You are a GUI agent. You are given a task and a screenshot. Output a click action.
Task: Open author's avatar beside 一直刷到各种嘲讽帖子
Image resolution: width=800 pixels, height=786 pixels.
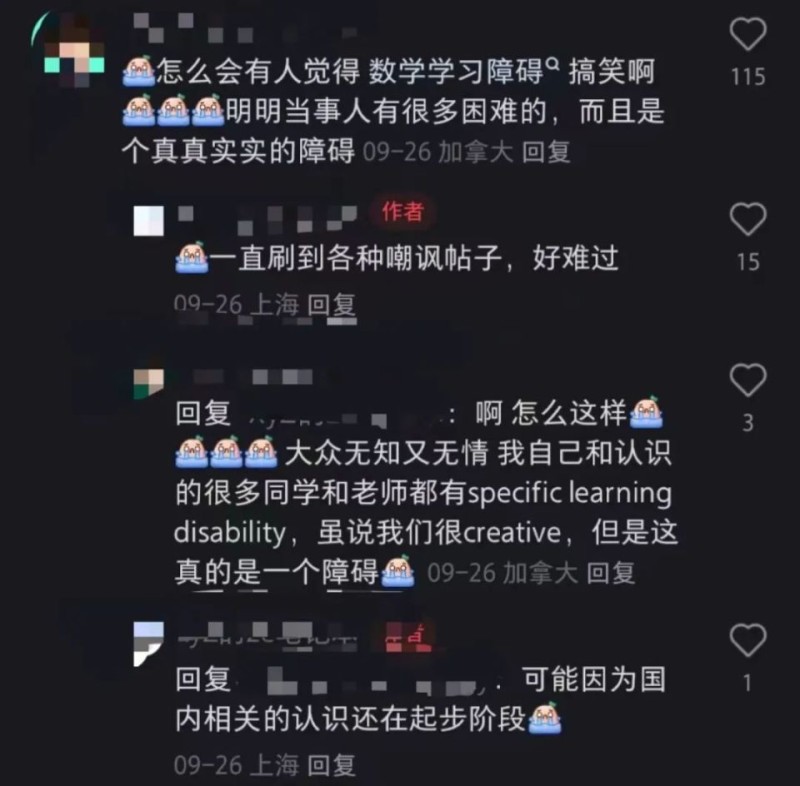point(148,219)
